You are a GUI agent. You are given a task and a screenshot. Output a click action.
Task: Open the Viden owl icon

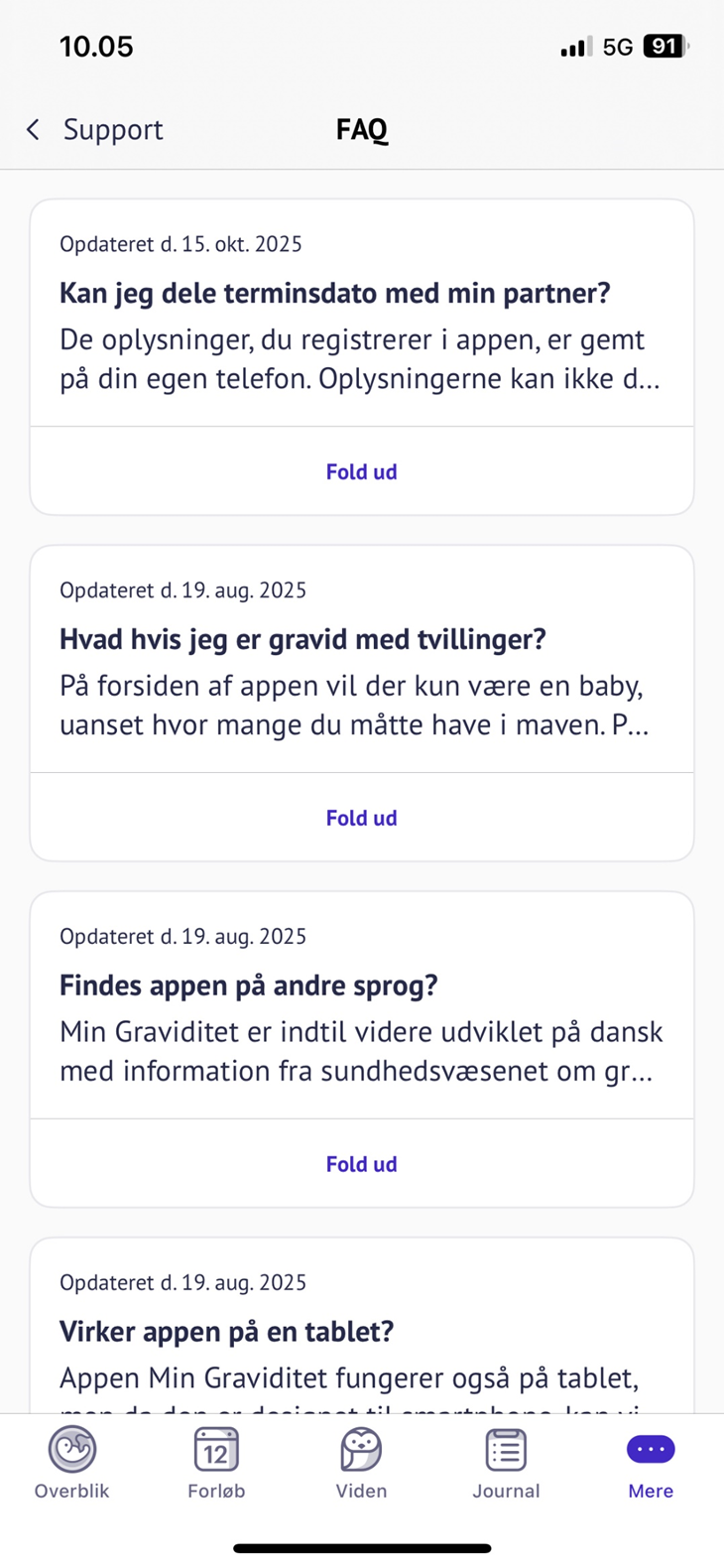click(x=361, y=1450)
